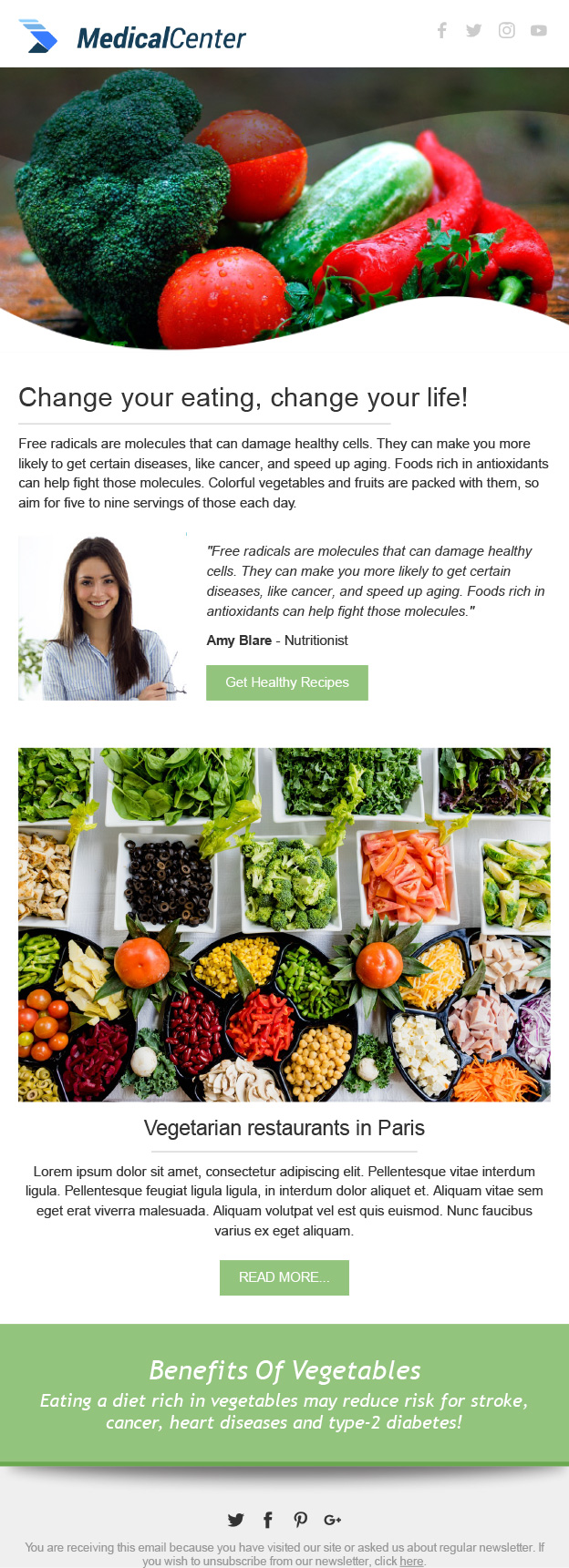Screen dimensions: 569x1568
Task: Click the unsubscribe "here" link
Action: coord(411,1561)
